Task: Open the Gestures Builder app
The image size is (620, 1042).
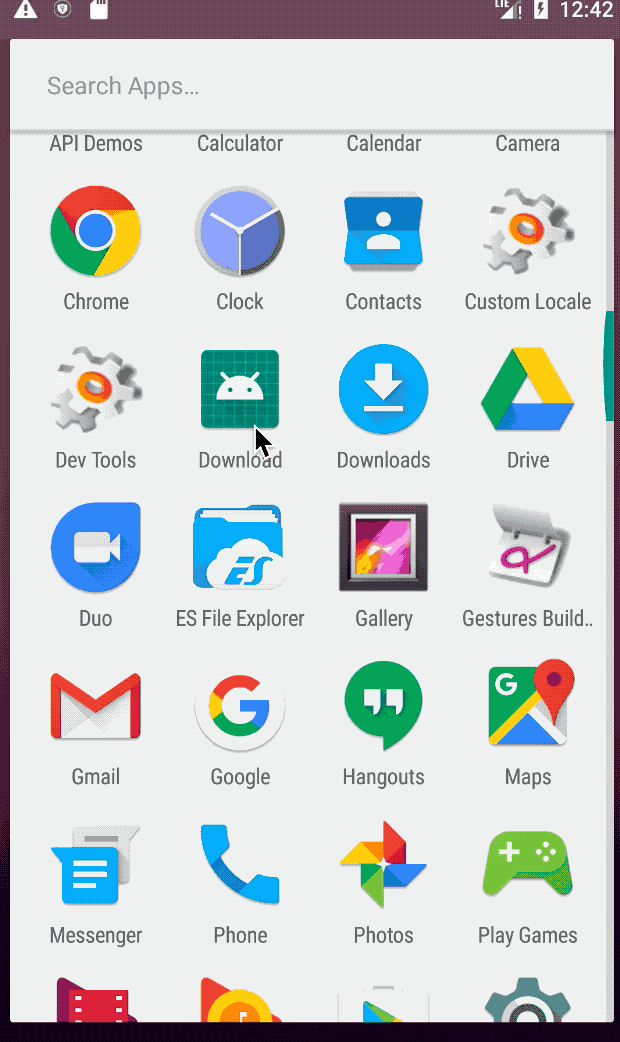Action: pyautogui.click(x=528, y=548)
